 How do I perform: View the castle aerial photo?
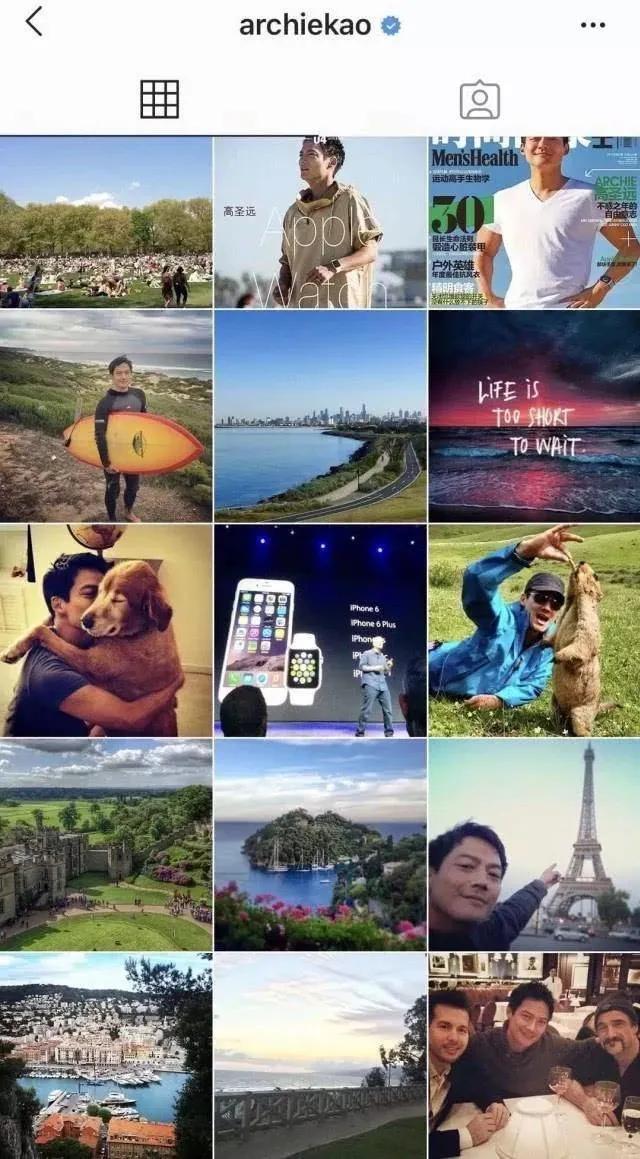(106, 845)
